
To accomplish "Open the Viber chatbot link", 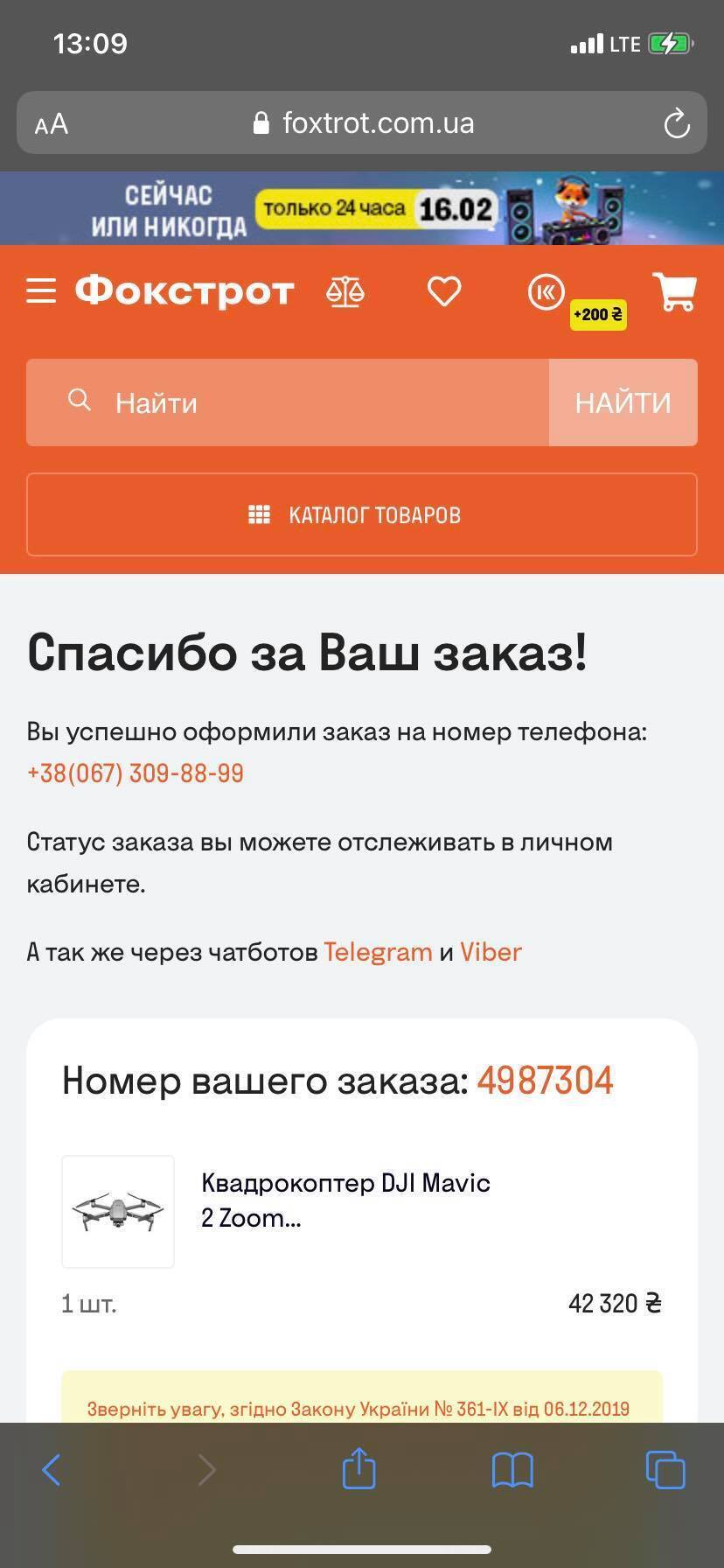I will 491,952.
